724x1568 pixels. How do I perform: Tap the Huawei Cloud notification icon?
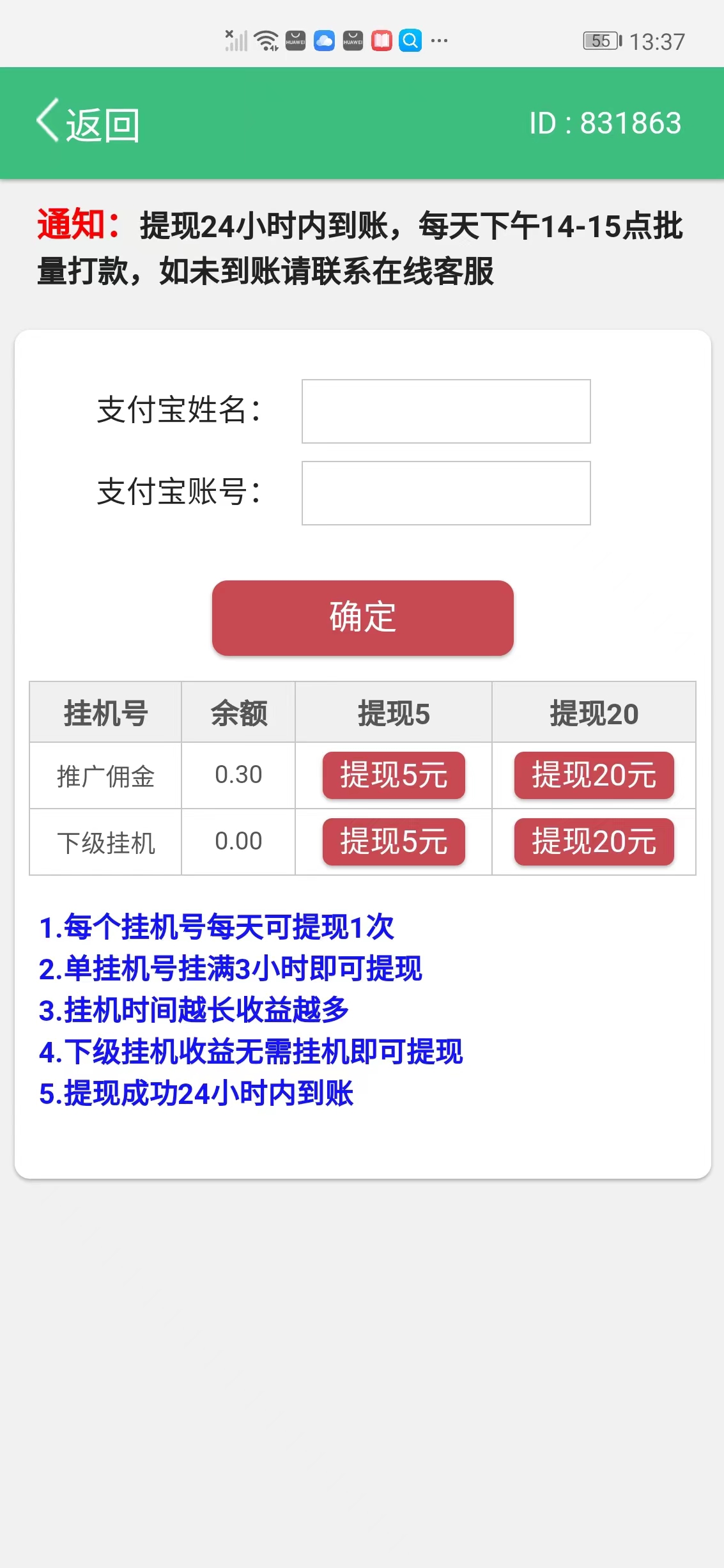[324, 40]
